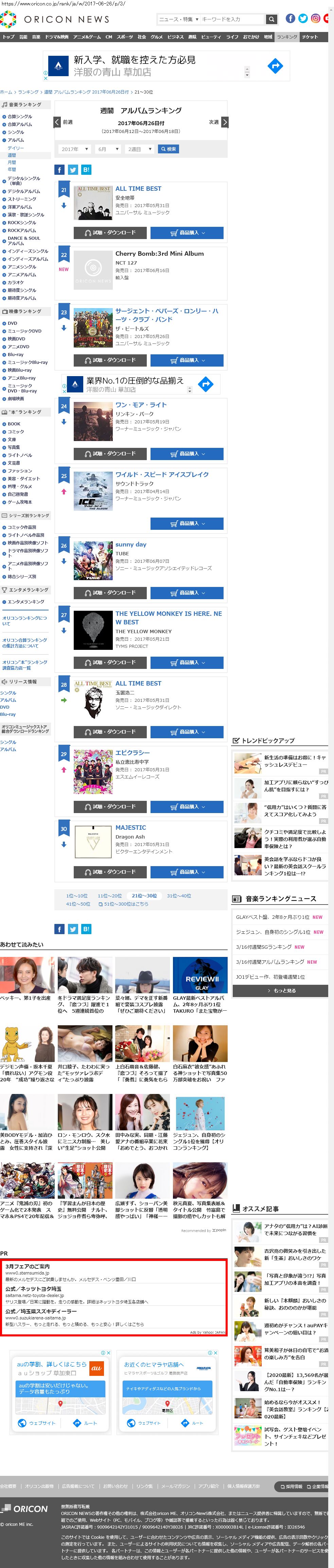The height and width of the screenshot is (1568, 334).
Task: Tap 商品購入 for ワン・モア・ライト
Action: point(187,454)
